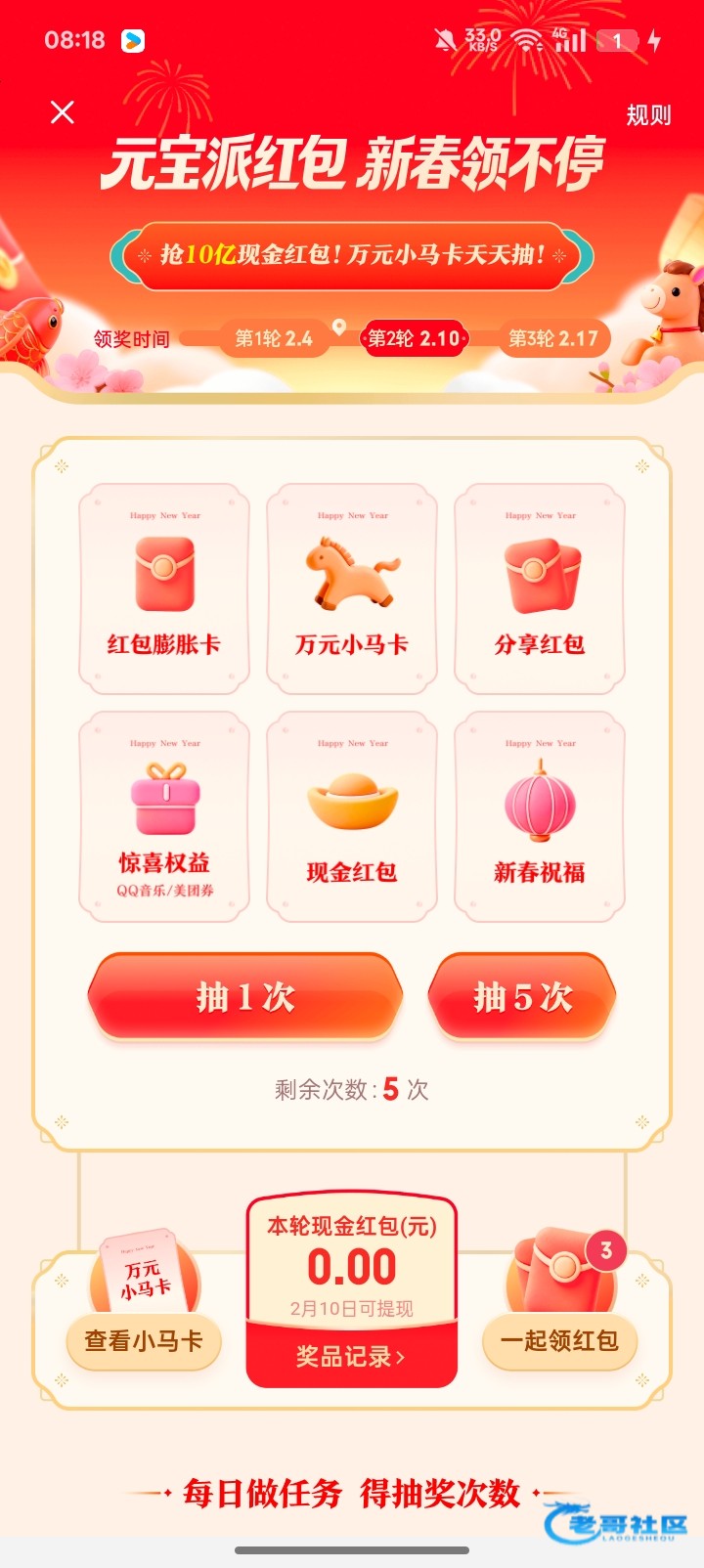Image resolution: width=704 pixels, height=1568 pixels.
Task: Open 奖品记录 prize records
Action: point(351,1356)
